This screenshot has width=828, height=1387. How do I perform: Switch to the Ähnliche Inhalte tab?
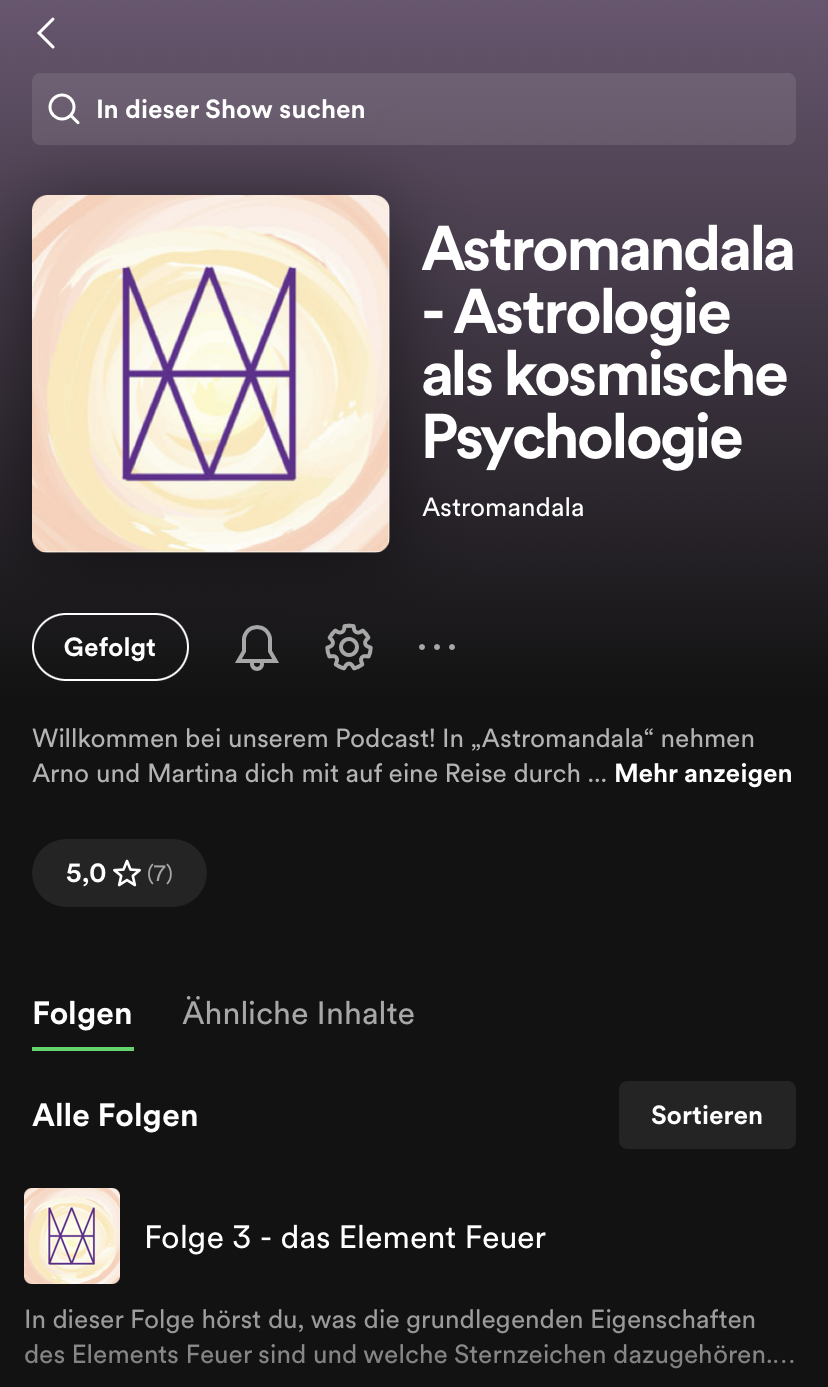point(298,1013)
